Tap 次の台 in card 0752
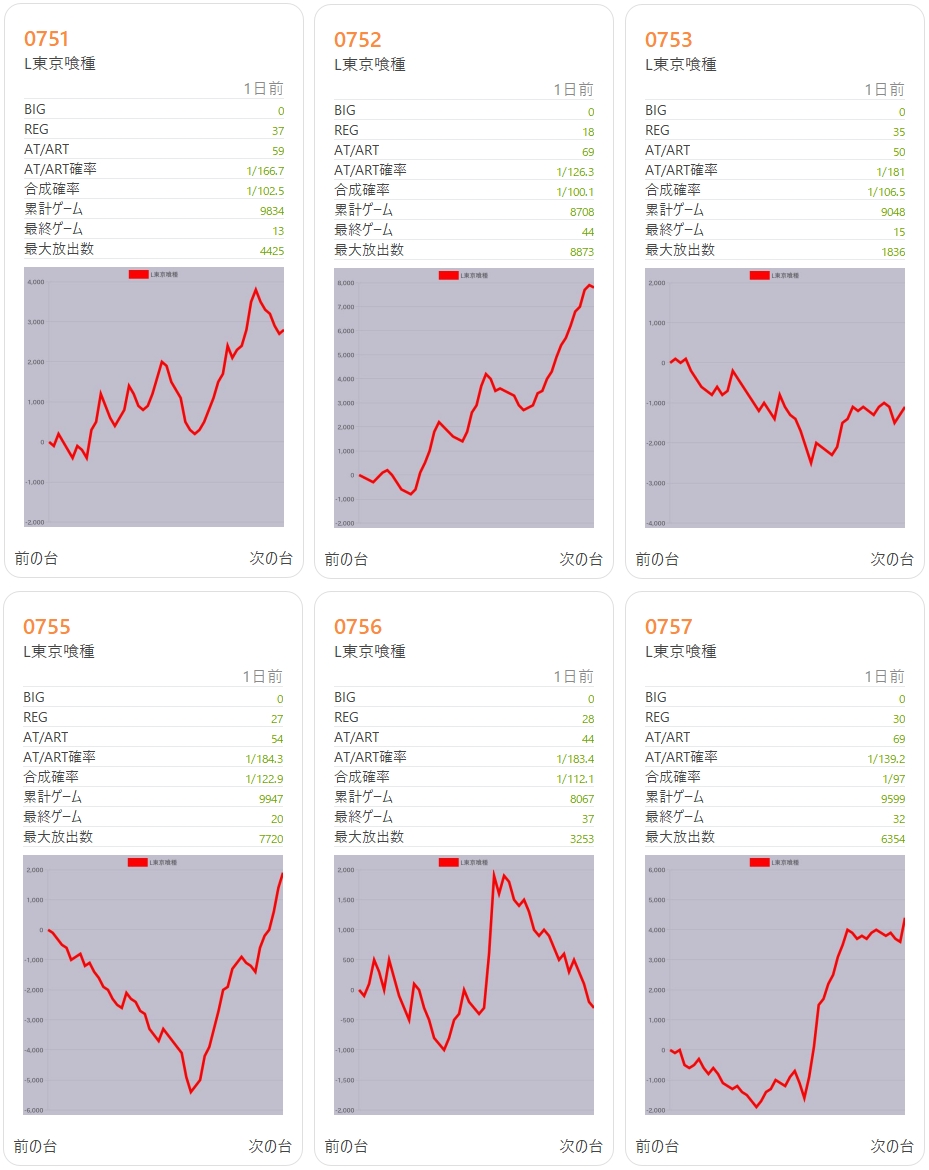The image size is (929, 1170). click(581, 559)
